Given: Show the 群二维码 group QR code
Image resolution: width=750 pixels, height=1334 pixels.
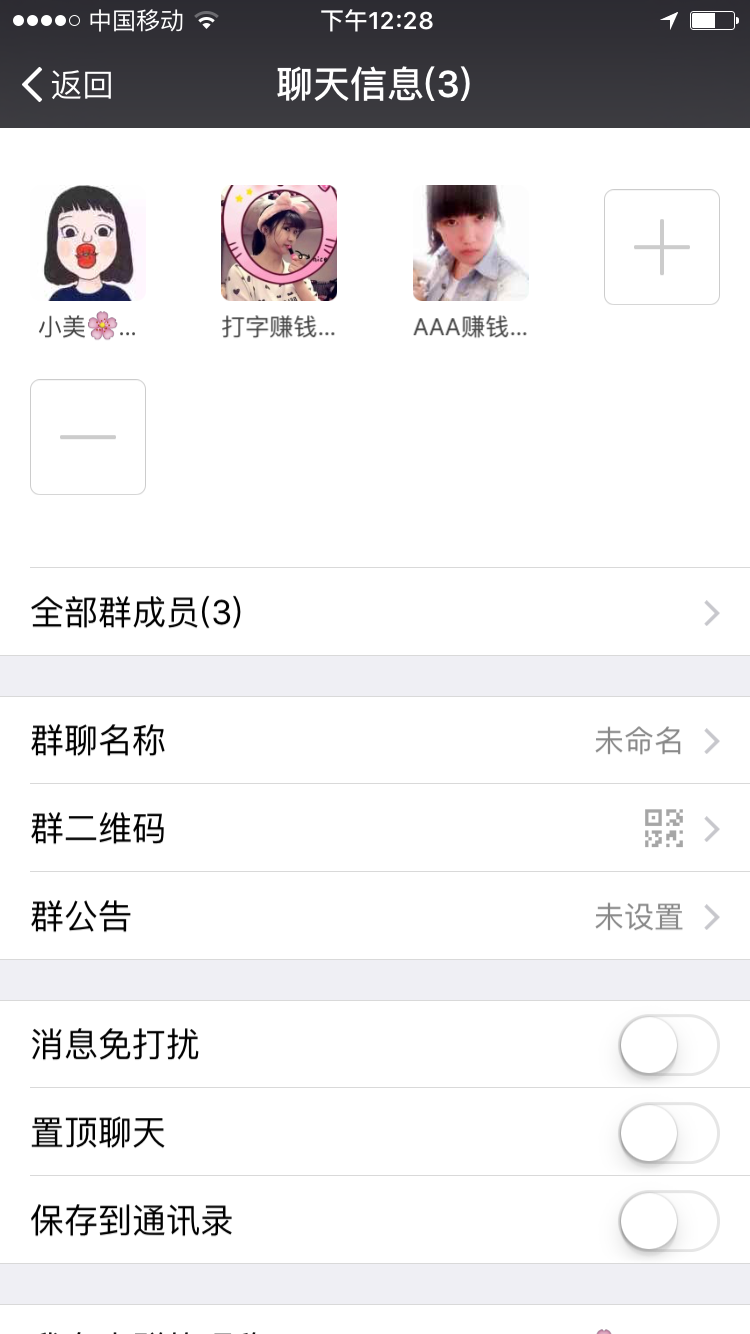Looking at the screenshot, I should click(375, 829).
